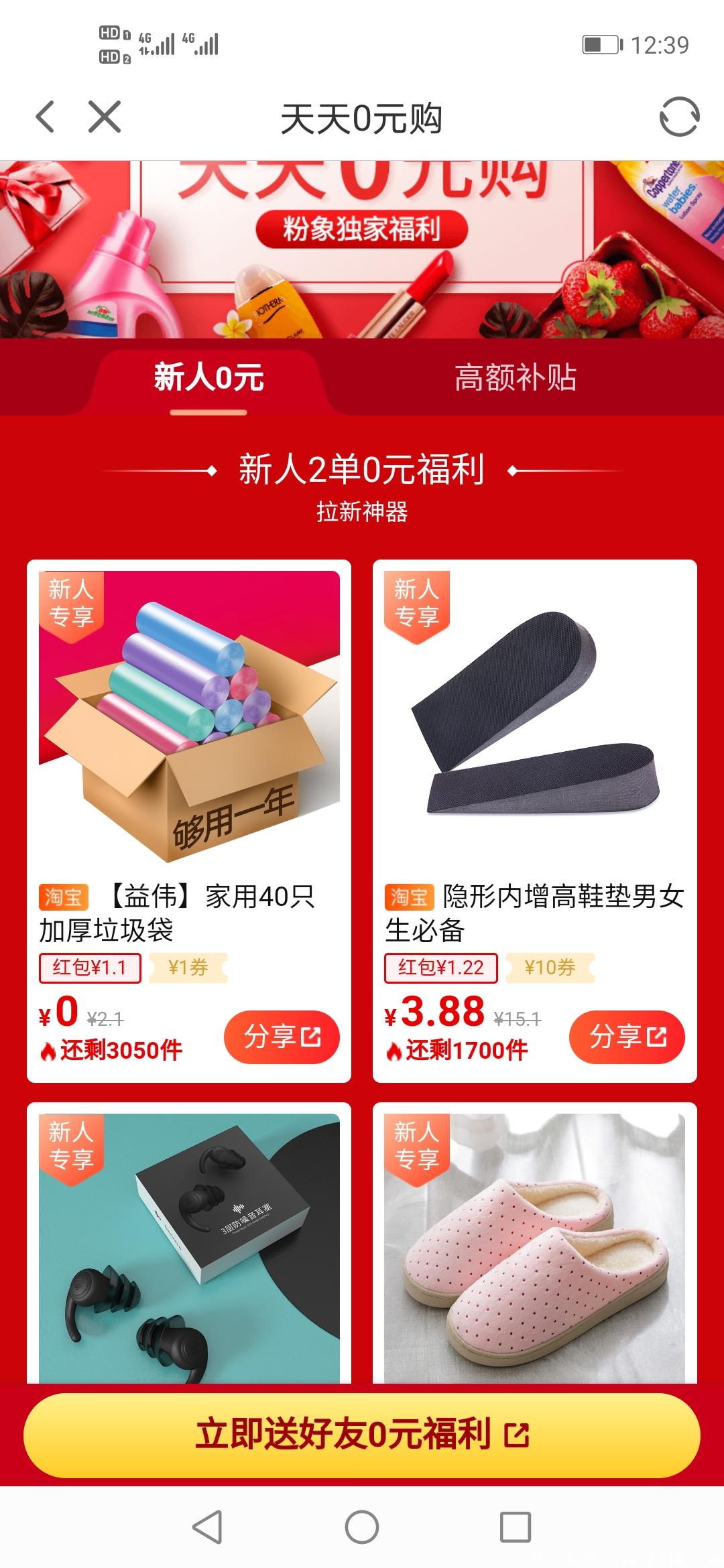This screenshot has height=1568, width=724.
Task: View the pink slippers product
Action: click(534, 1246)
